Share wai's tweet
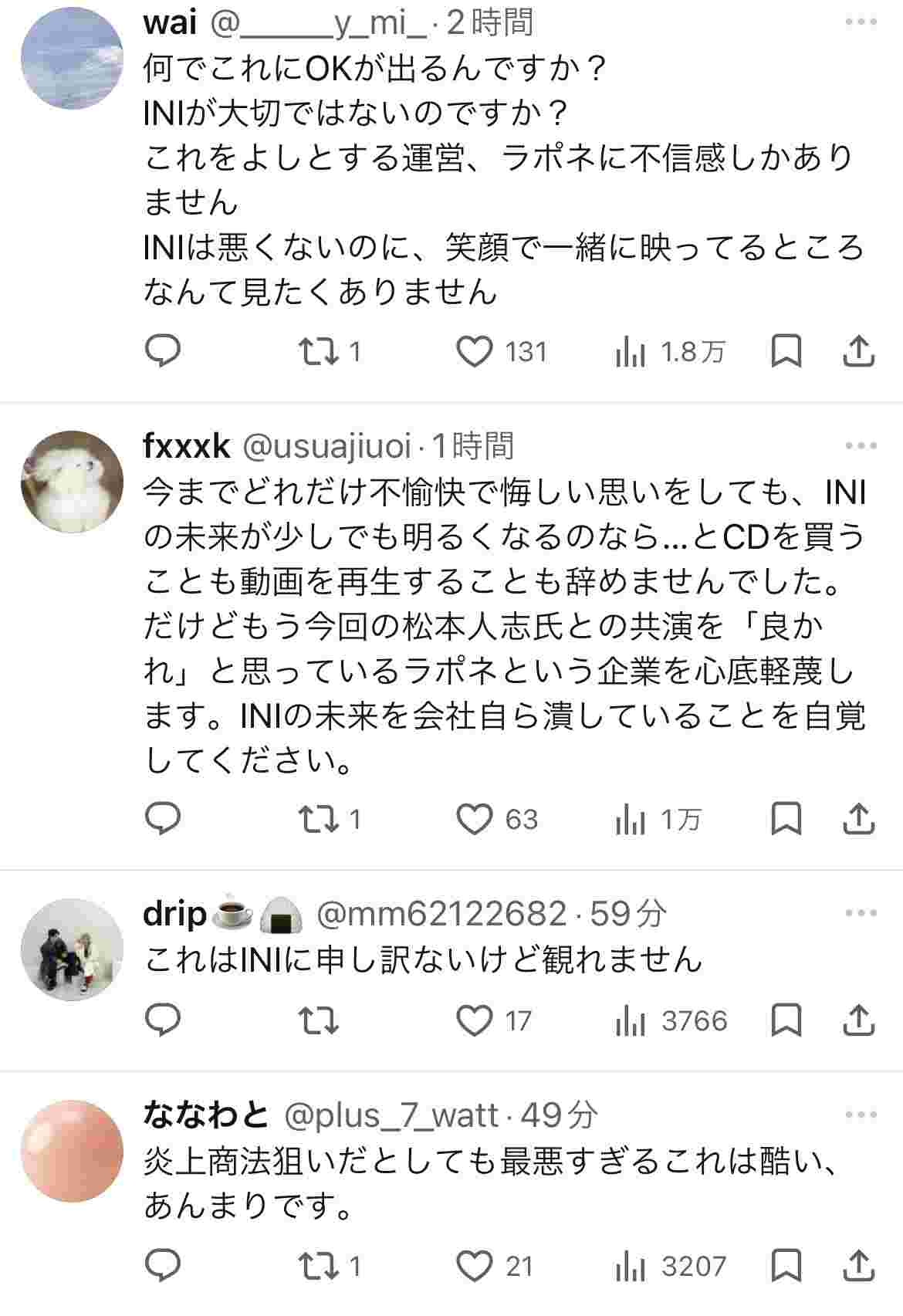This screenshot has width=903, height=1316. (858, 351)
